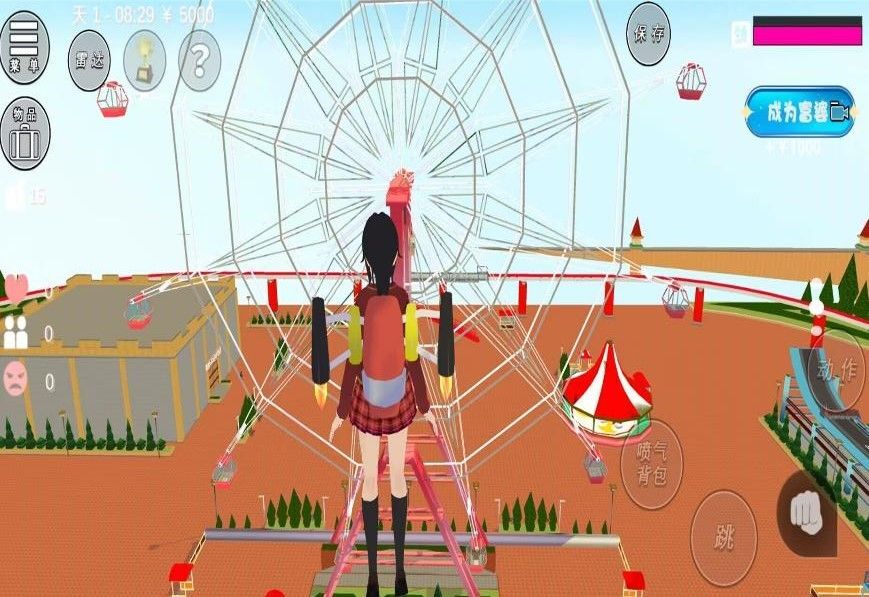Tap the 保存 save button
This screenshot has height=597, width=869.
[x=648, y=34]
